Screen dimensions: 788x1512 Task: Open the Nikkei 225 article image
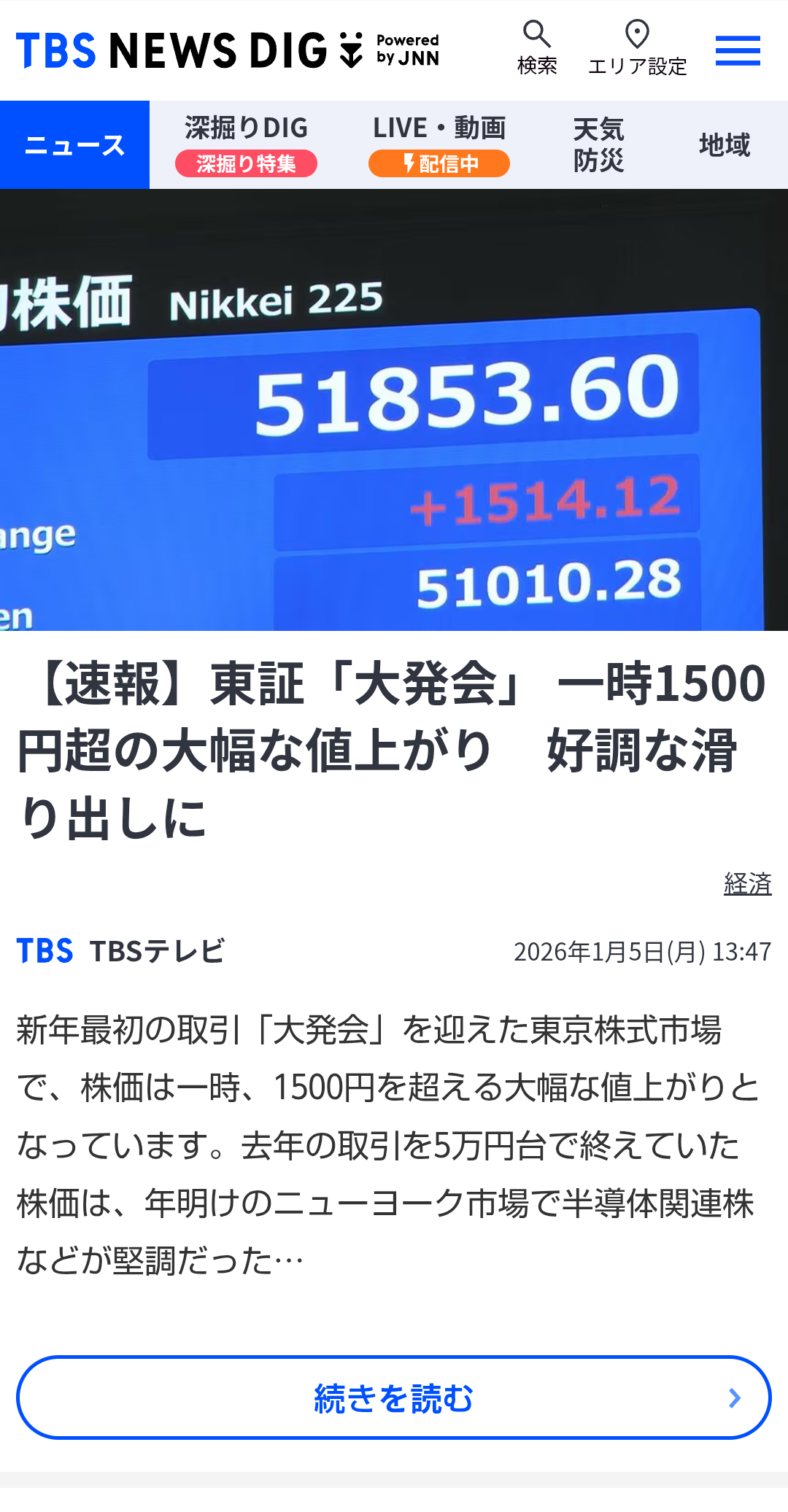[394, 410]
